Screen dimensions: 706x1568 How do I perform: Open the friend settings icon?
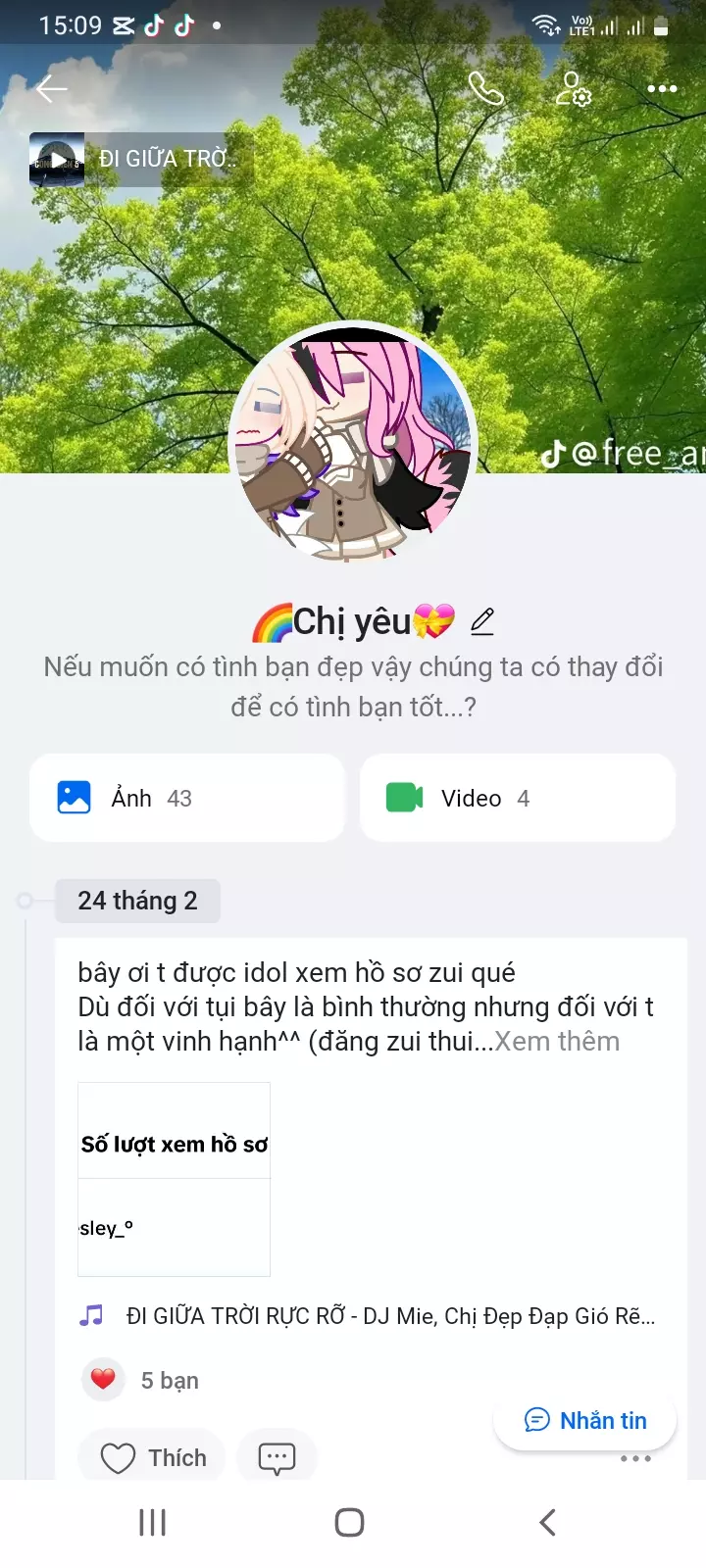point(573,89)
